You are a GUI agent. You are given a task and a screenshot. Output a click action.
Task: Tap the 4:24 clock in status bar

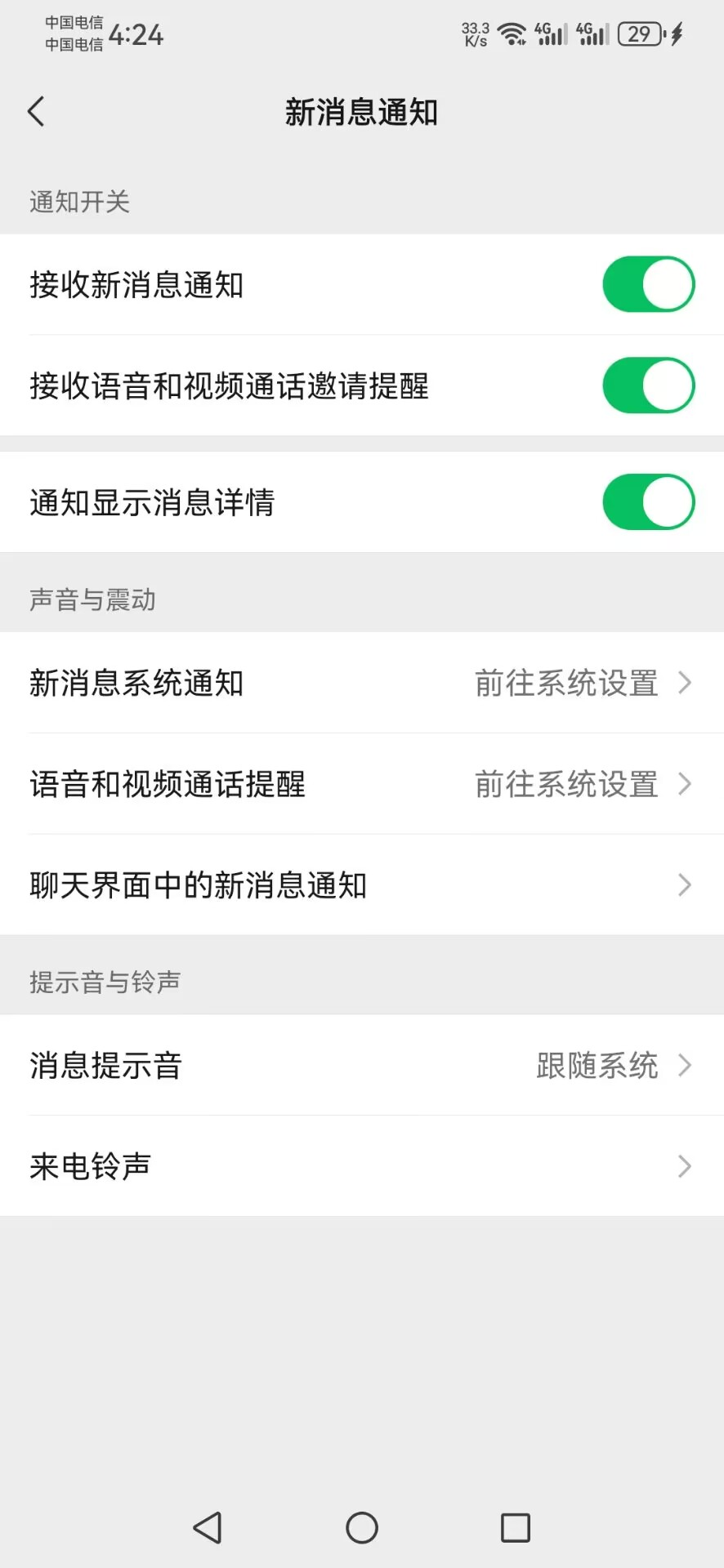point(138,34)
